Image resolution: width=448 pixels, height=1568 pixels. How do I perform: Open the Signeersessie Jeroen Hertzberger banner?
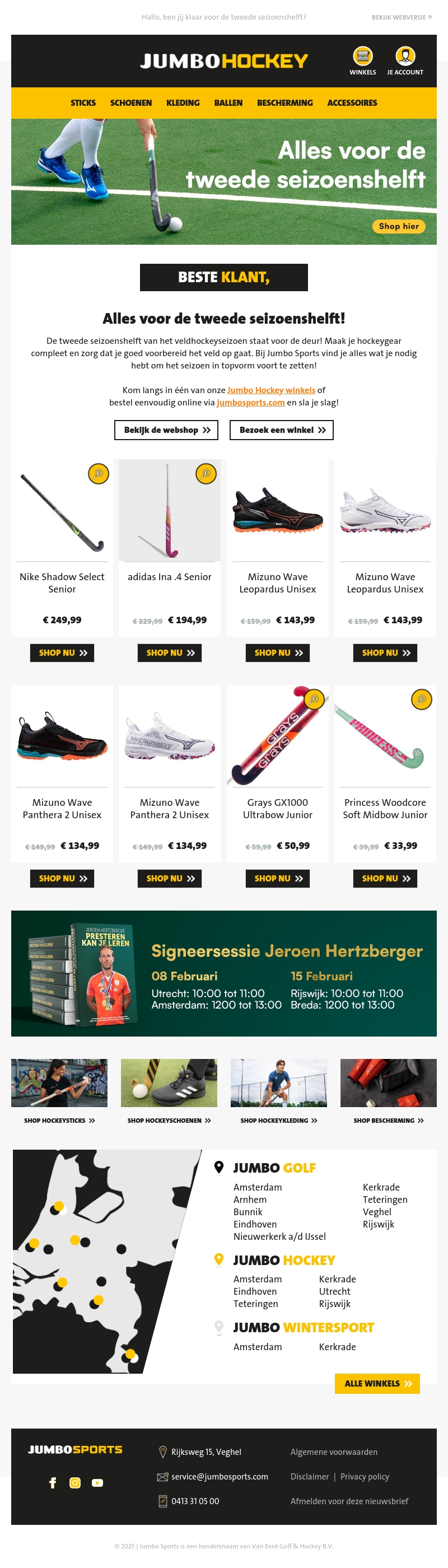tap(224, 973)
